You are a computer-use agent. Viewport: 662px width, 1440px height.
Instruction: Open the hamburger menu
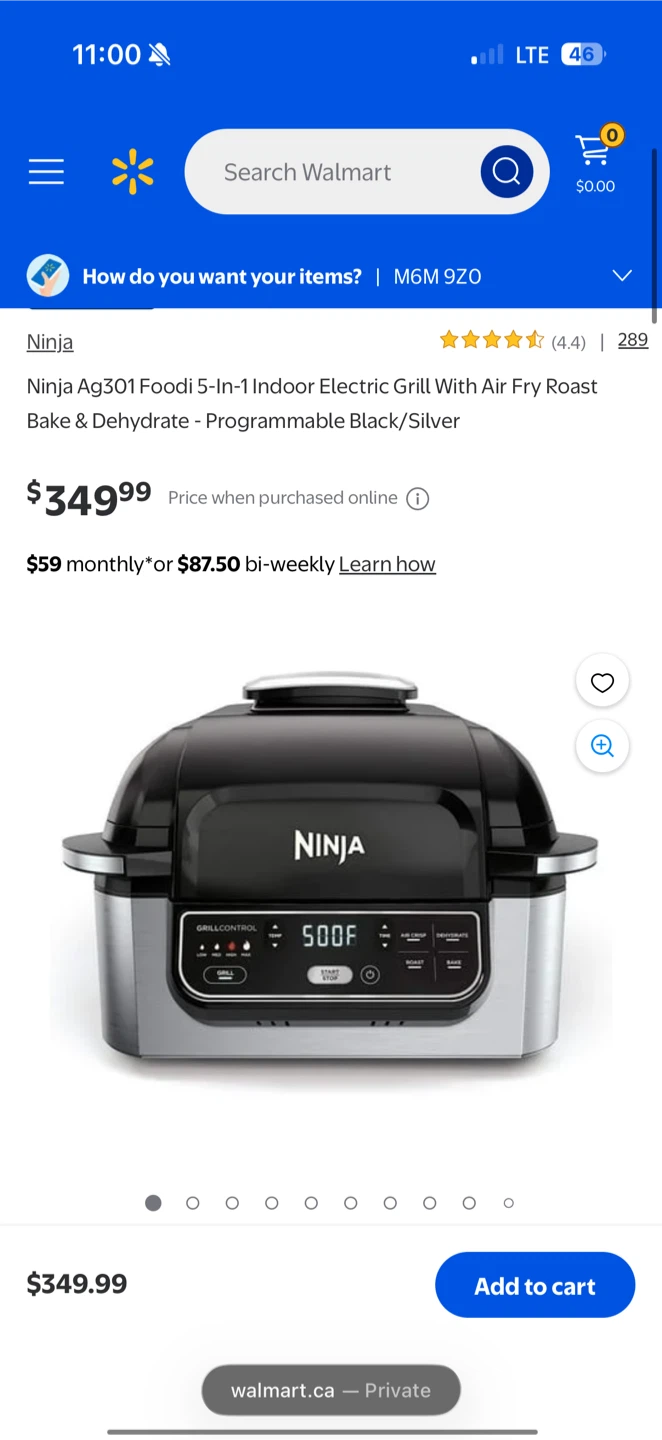(46, 172)
